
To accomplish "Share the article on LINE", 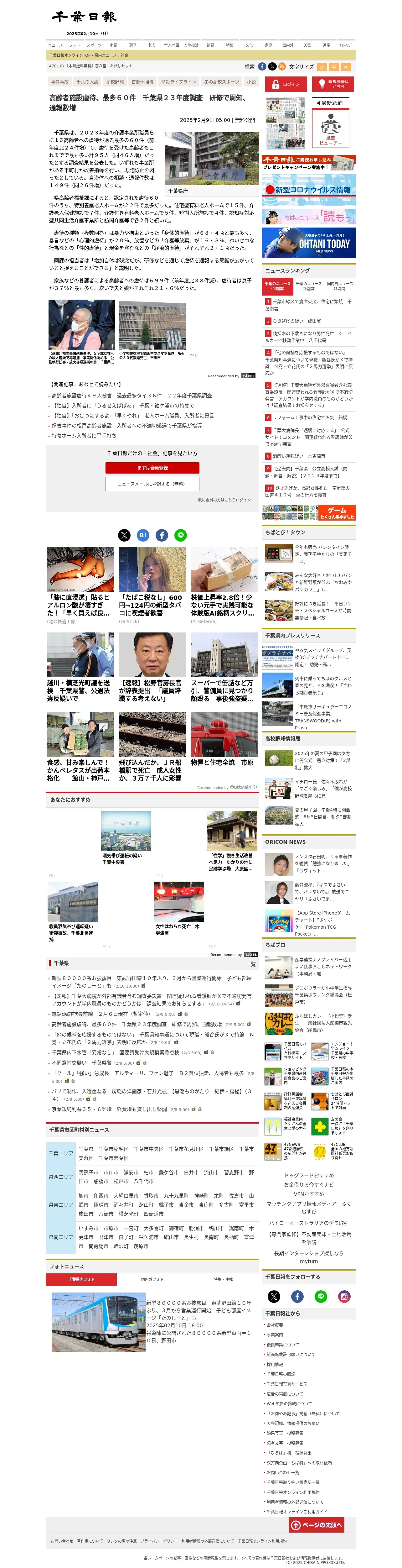I will coord(181,535).
